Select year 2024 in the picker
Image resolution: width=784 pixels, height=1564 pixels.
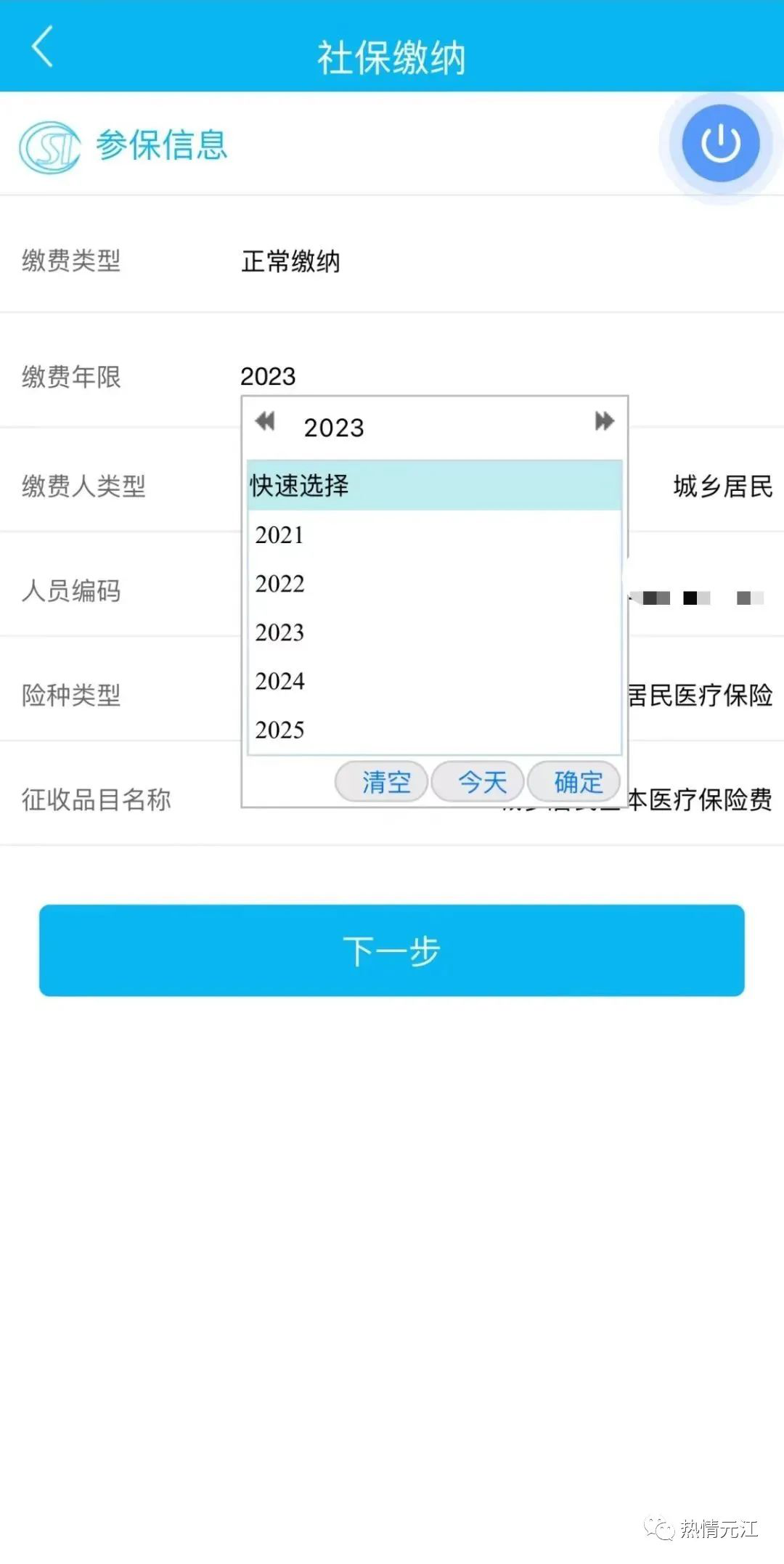(x=279, y=681)
